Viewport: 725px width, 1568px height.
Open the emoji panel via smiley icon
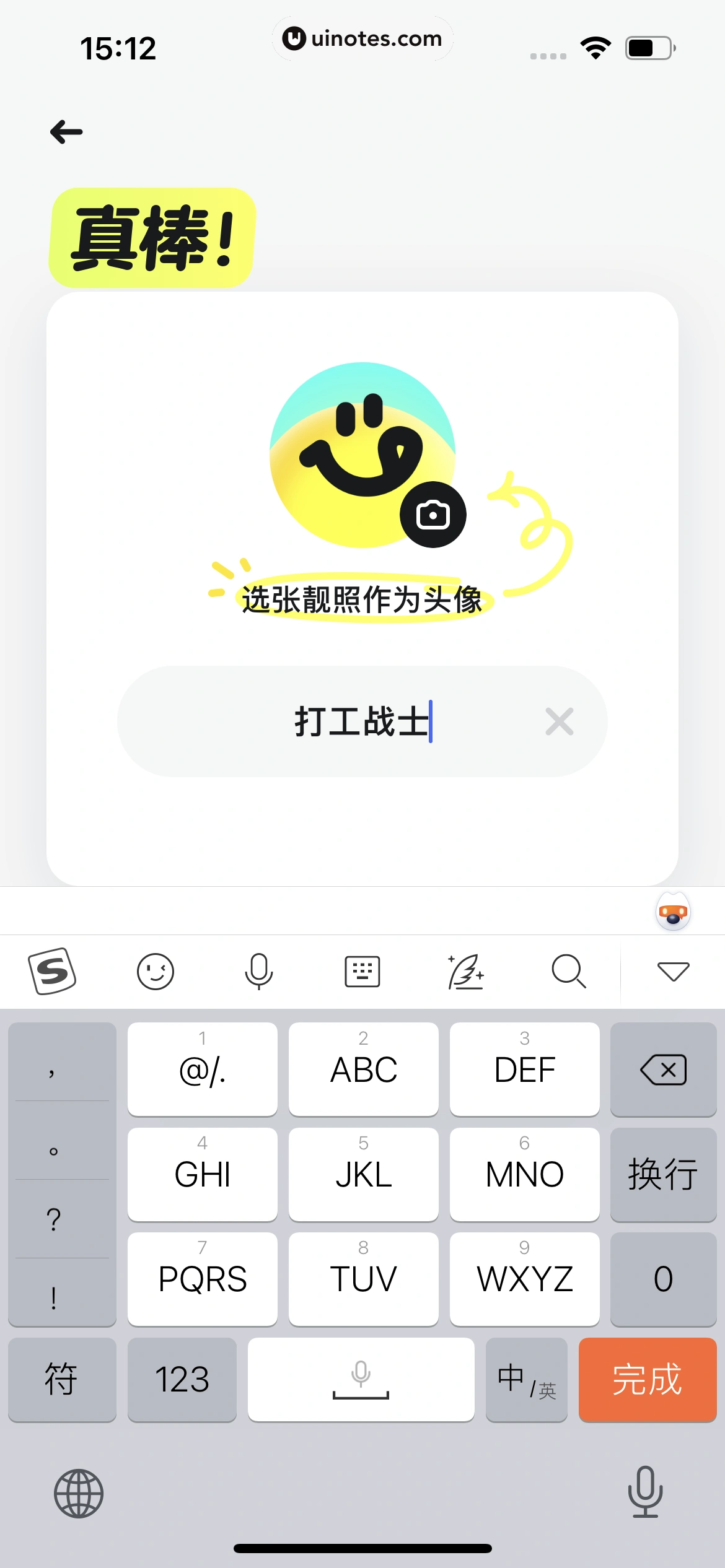click(x=156, y=971)
